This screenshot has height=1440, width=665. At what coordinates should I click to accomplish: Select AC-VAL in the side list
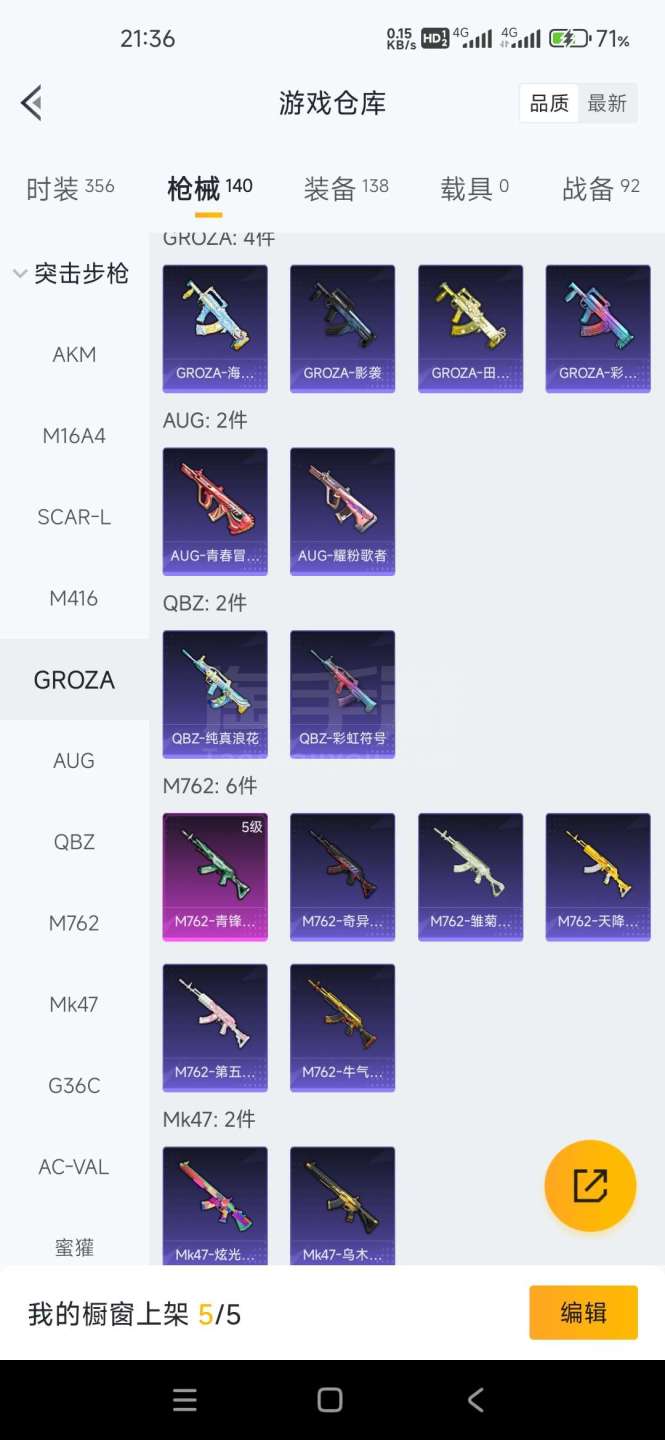coord(74,1167)
